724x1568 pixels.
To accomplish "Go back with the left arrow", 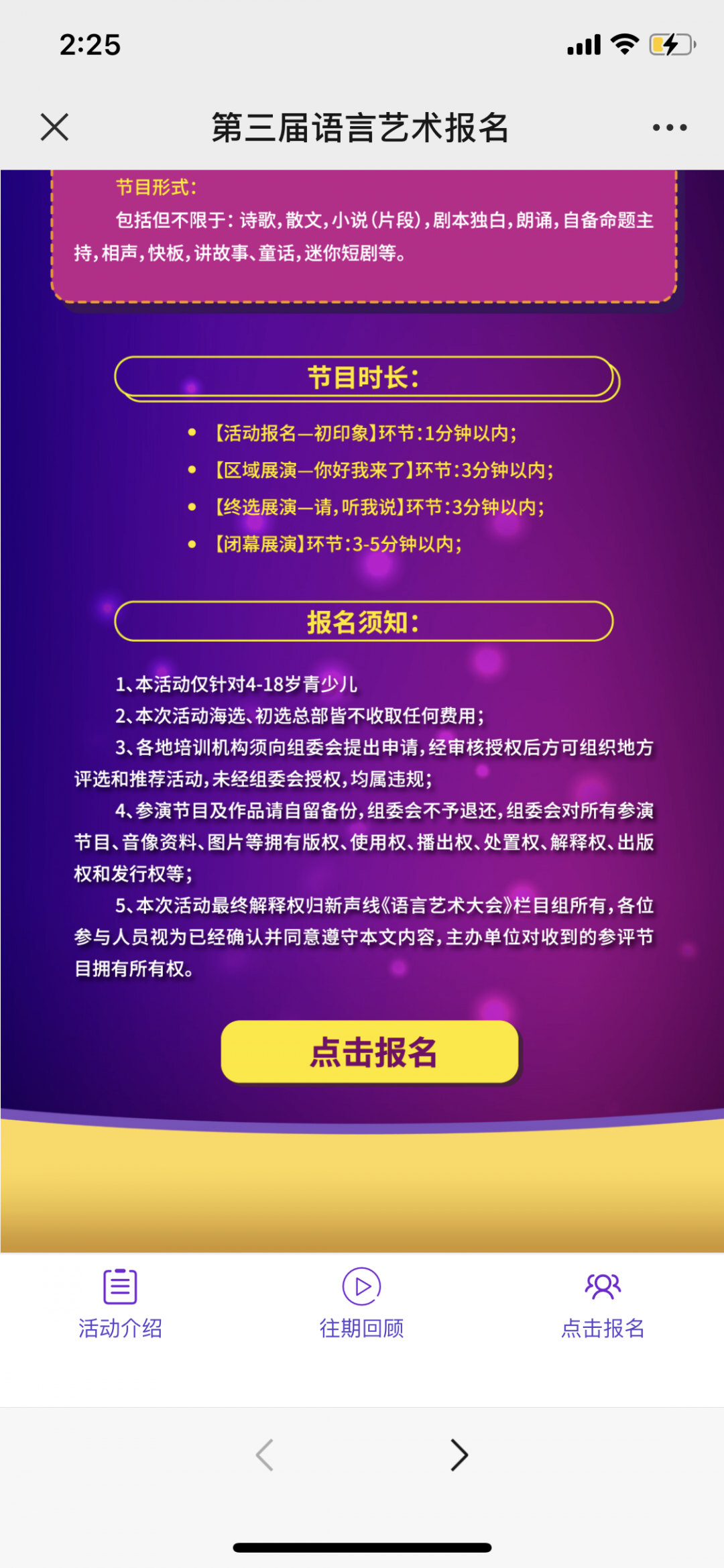I will point(265,1455).
